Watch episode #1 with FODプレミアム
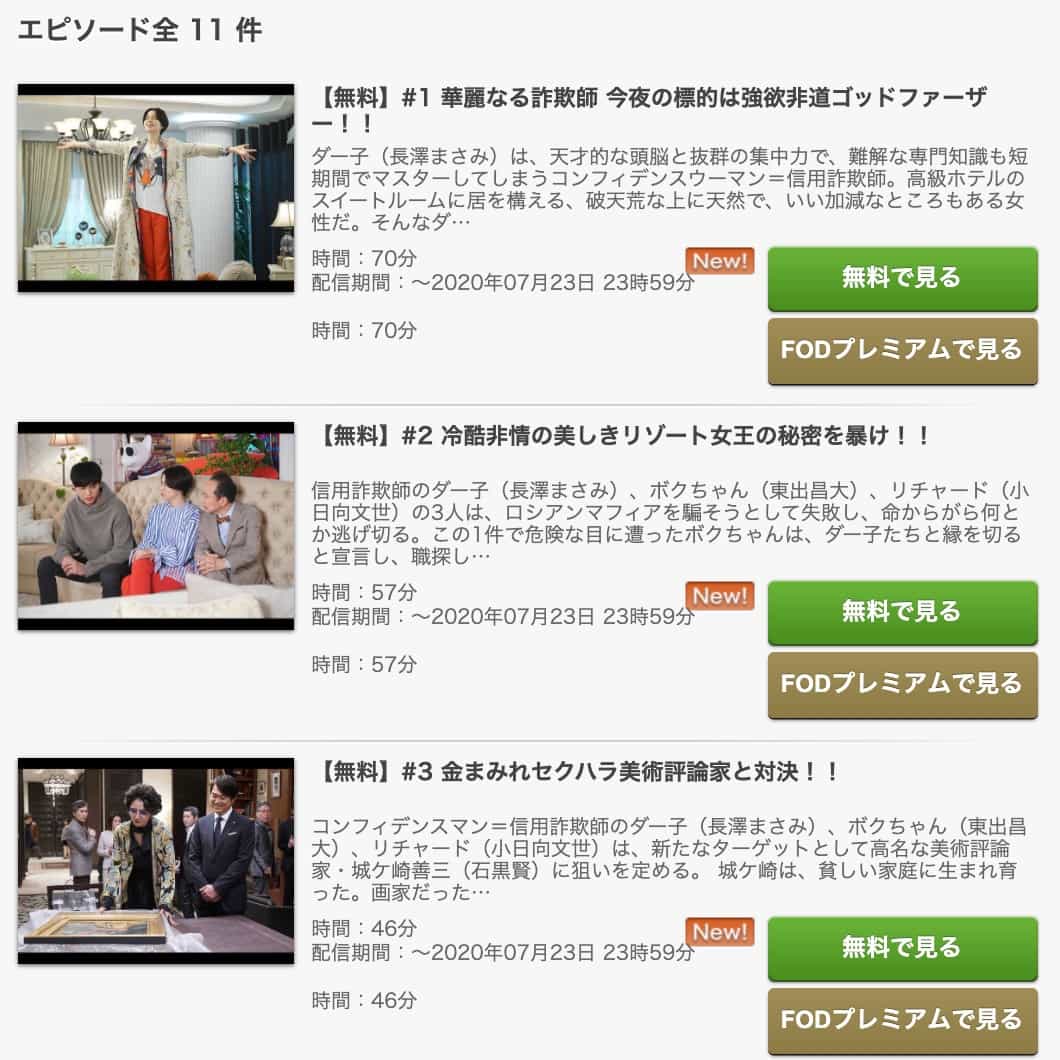This screenshot has height=1060, width=1060. [902, 351]
